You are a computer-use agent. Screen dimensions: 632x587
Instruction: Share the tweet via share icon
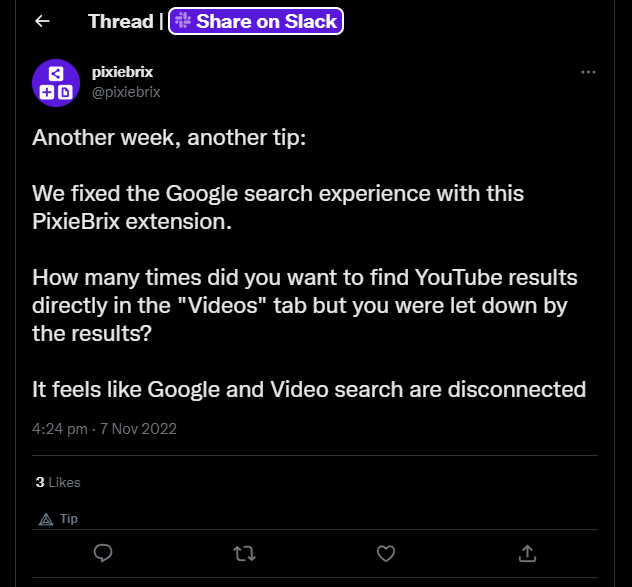[x=527, y=552]
